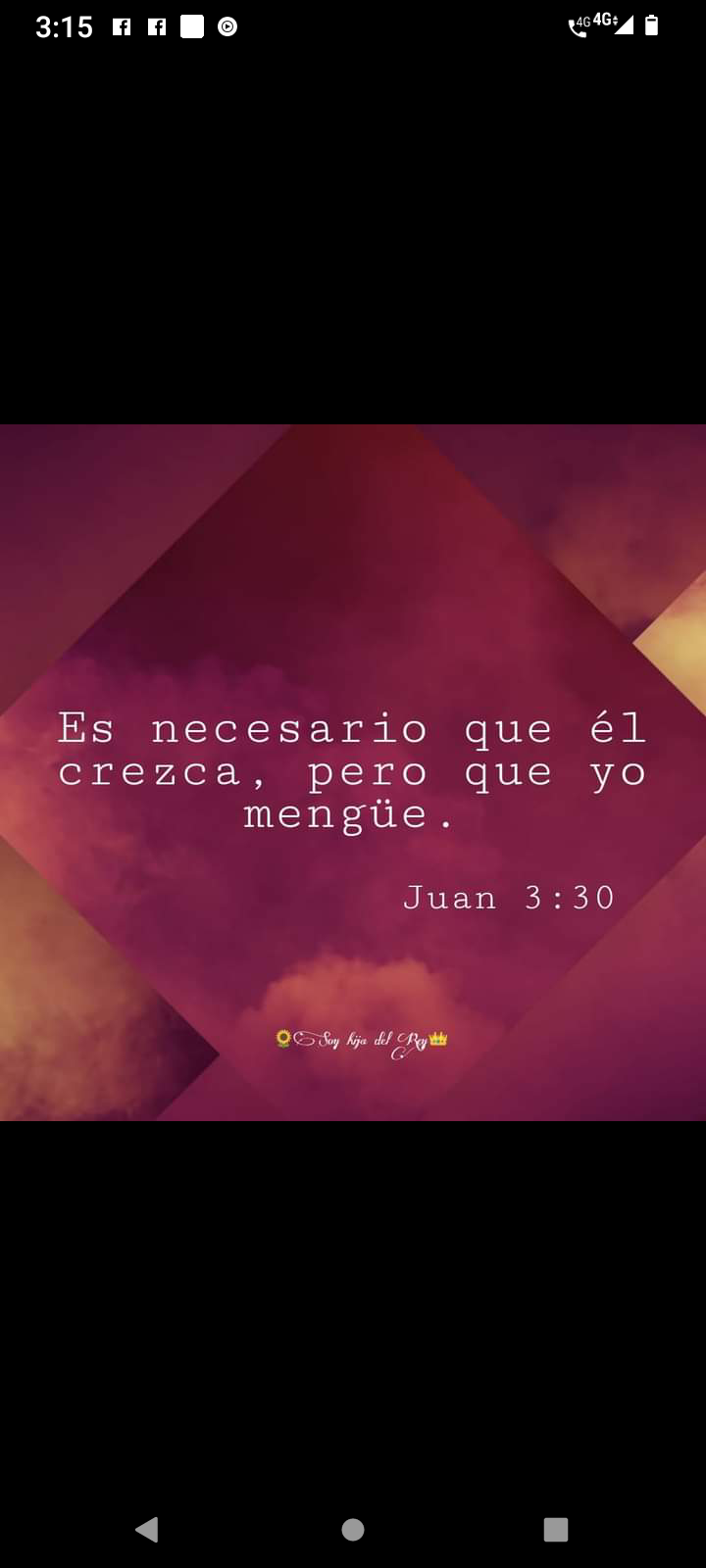This screenshot has height=1568, width=706.
Task: Tap the 'Soy hija del Rey' watermark text
Action: coord(361,1041)
